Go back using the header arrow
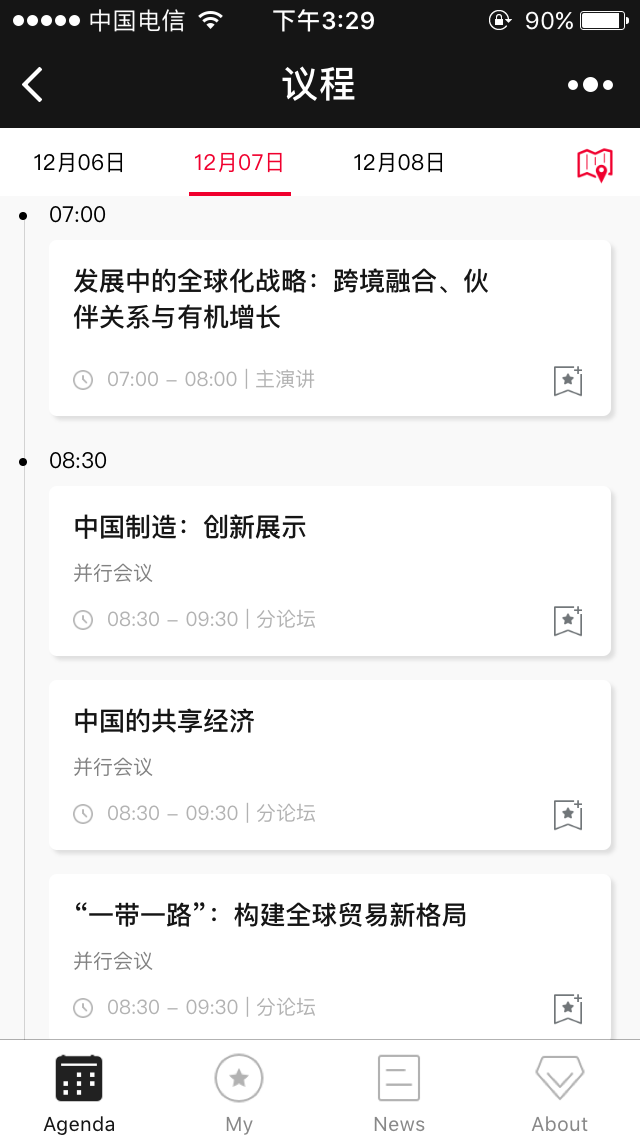Viewport: 640px width, 1136px height. click(33, 85)
